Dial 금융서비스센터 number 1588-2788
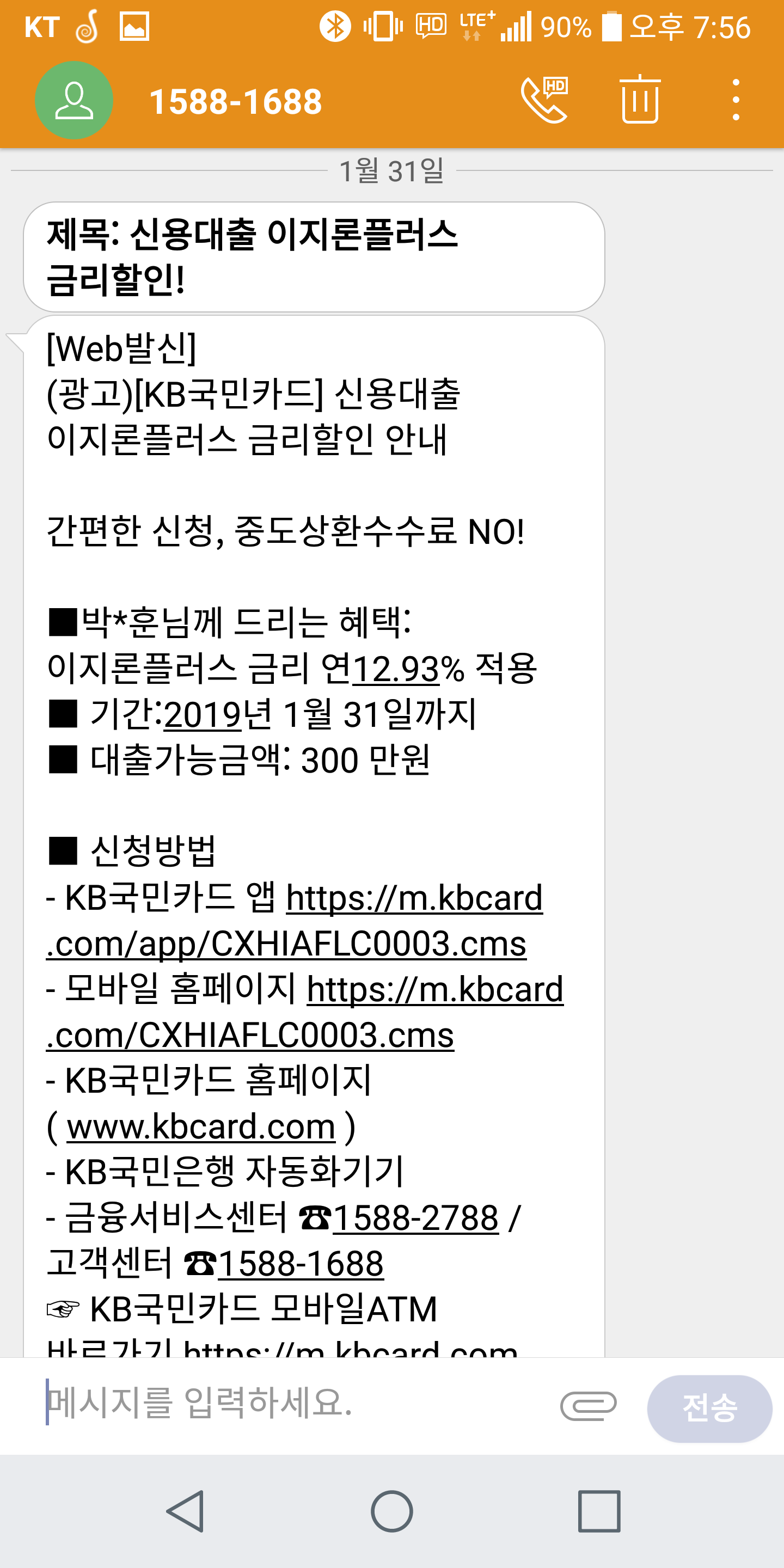Image resolution: width=784 pixels, height=1568 pixels. [x=416, y=1218]
